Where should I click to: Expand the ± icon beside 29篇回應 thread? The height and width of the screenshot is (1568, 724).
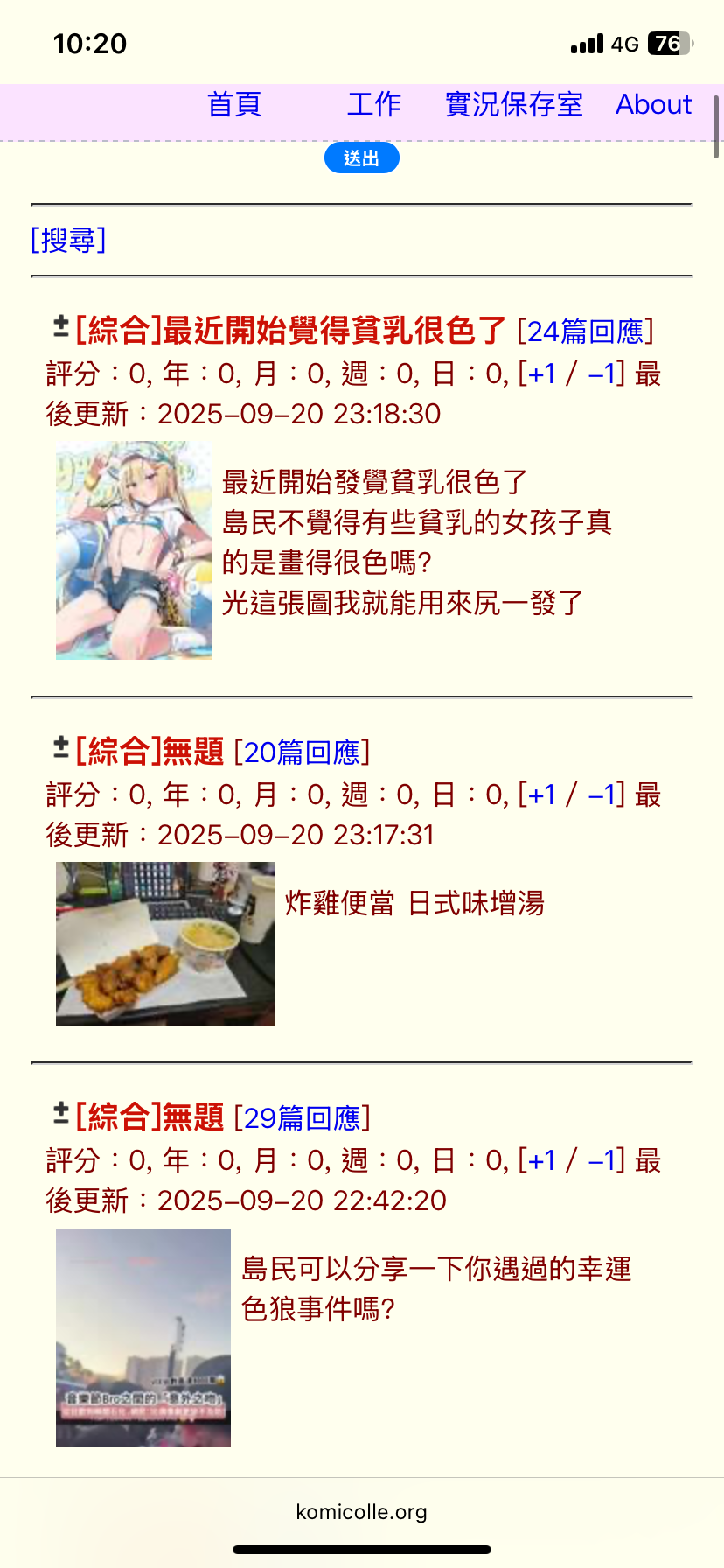coord(60,1114)
